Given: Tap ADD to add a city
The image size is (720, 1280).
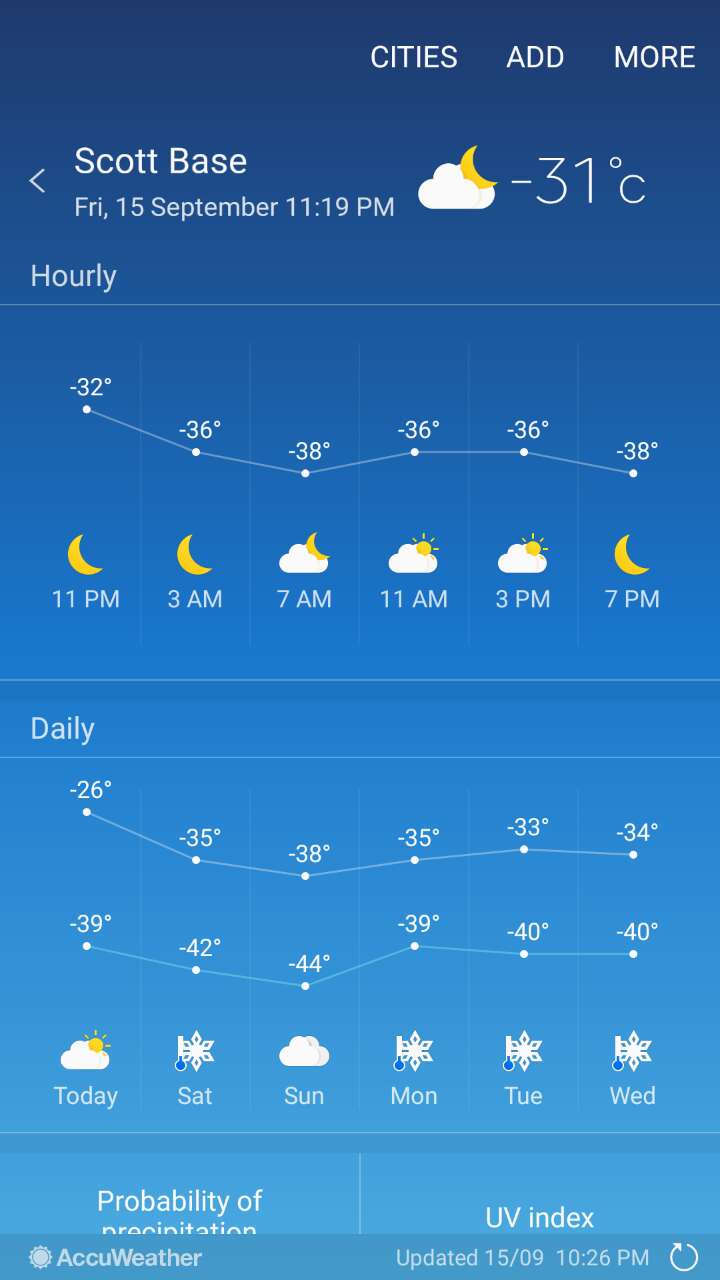Looking at the screenshot, I should pos(535,57).
